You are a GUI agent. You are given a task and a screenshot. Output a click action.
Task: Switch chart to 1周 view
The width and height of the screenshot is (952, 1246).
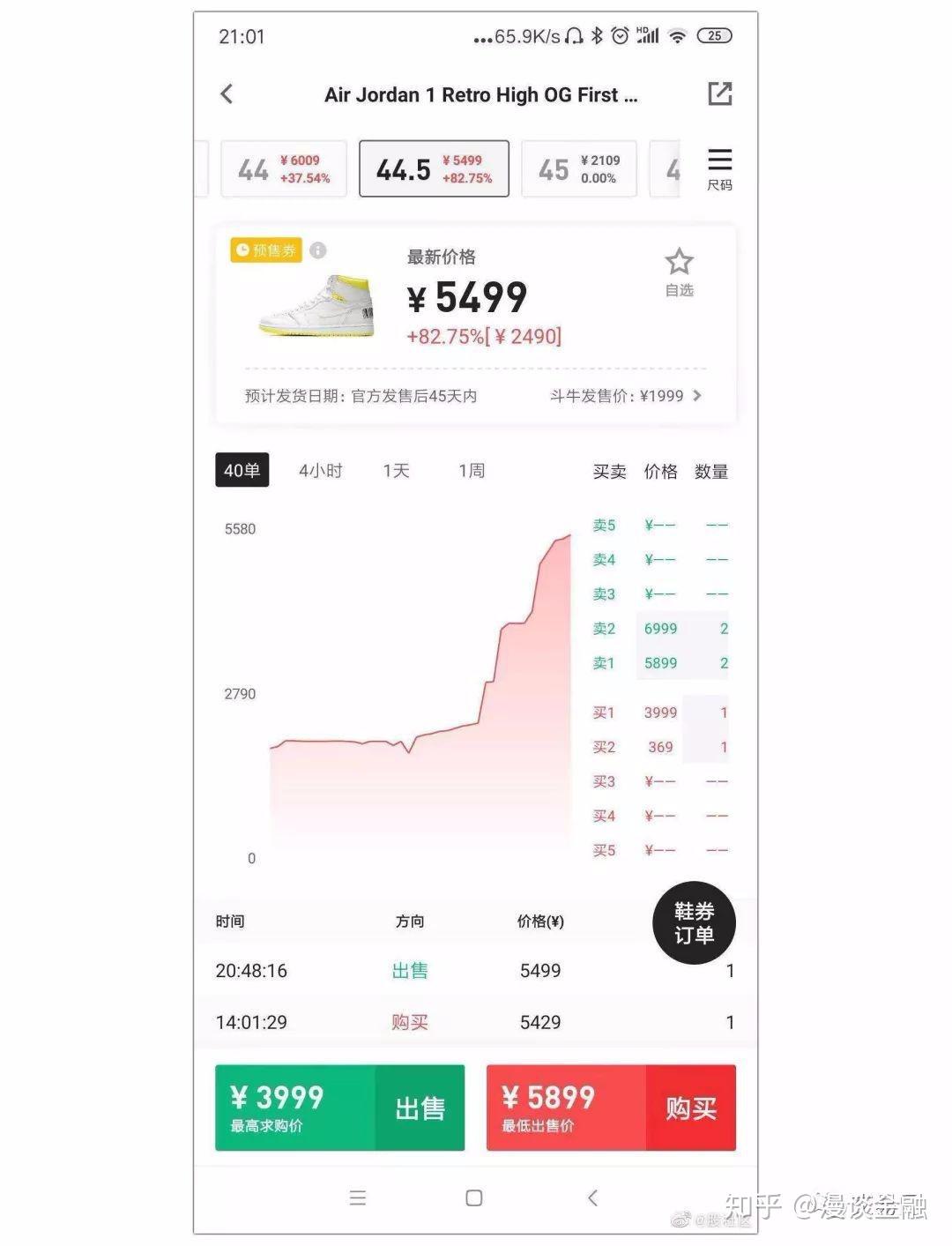[x=471, y=471]
